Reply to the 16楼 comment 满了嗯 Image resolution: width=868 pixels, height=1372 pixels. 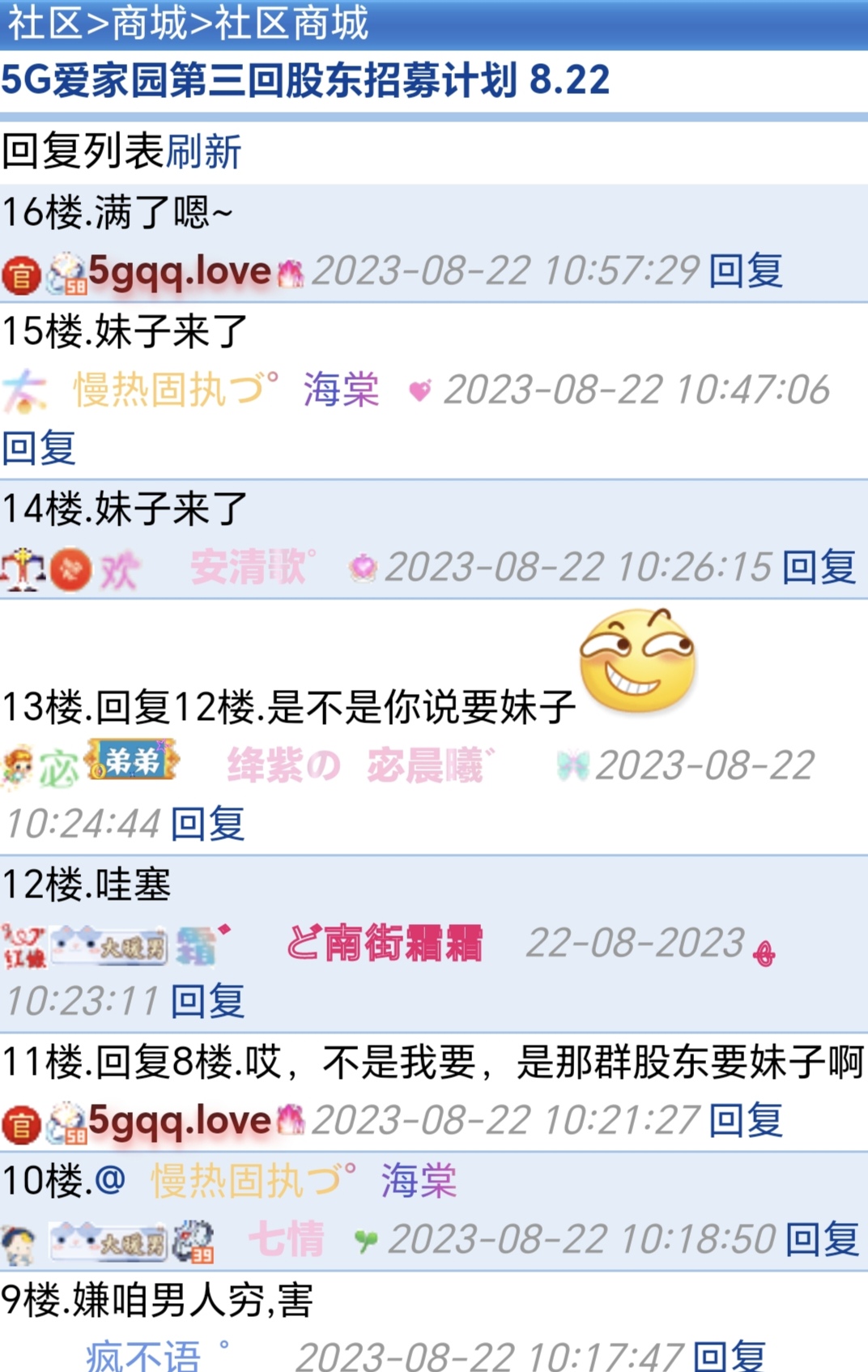pos(745,271)
